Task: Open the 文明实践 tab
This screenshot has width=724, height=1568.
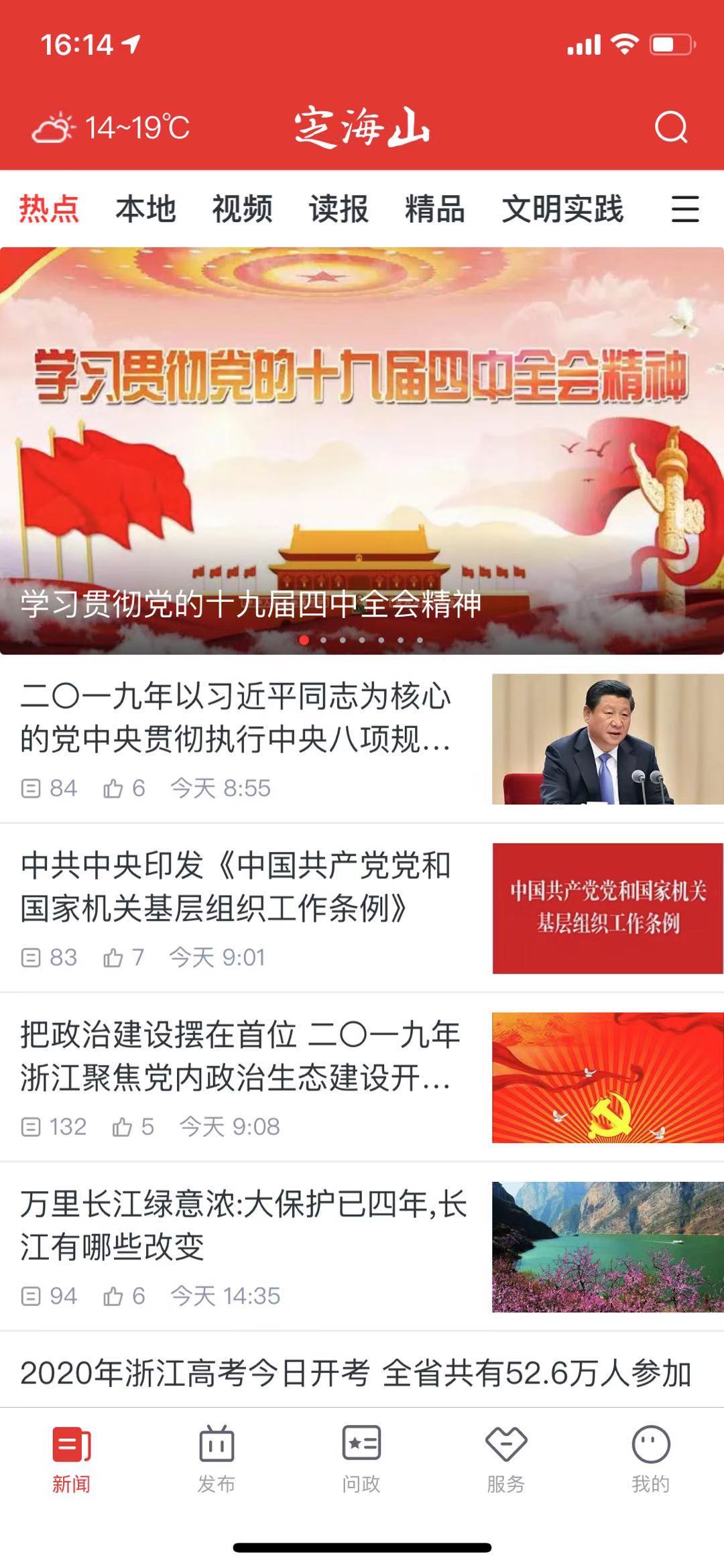Action: (x=562, y=209)
